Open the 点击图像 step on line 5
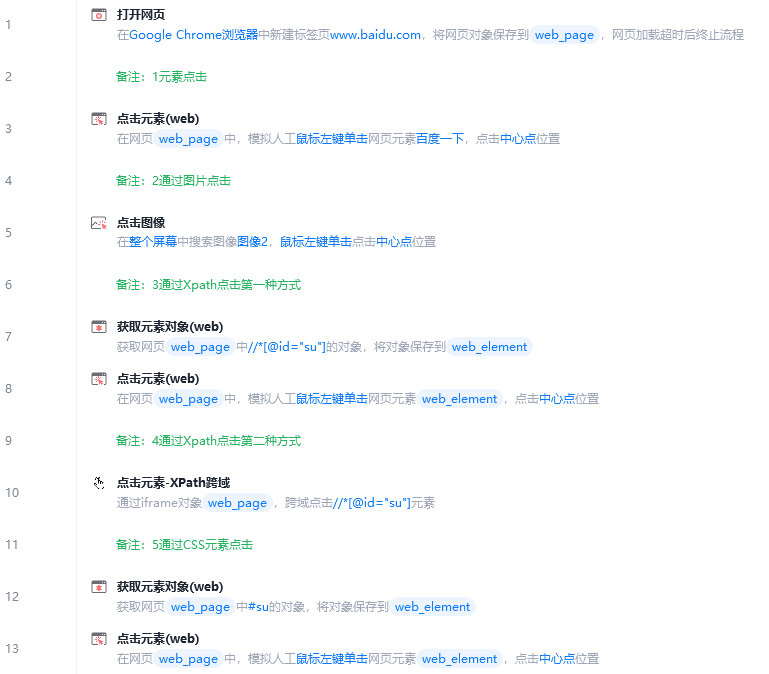Viewport: 769px width, 674px height. coord(141,223)
